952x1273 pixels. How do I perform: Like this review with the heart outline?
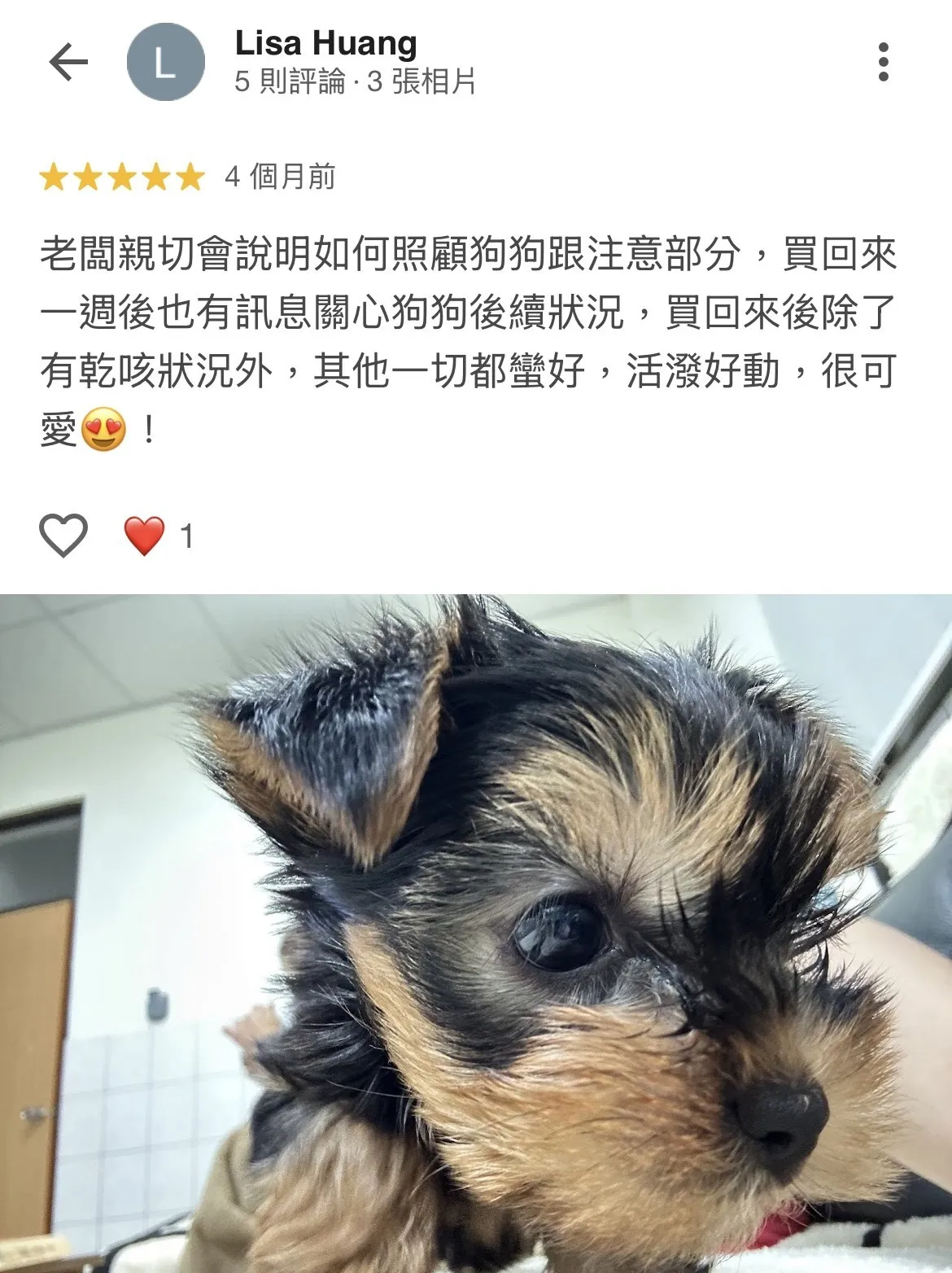point(63,536)
